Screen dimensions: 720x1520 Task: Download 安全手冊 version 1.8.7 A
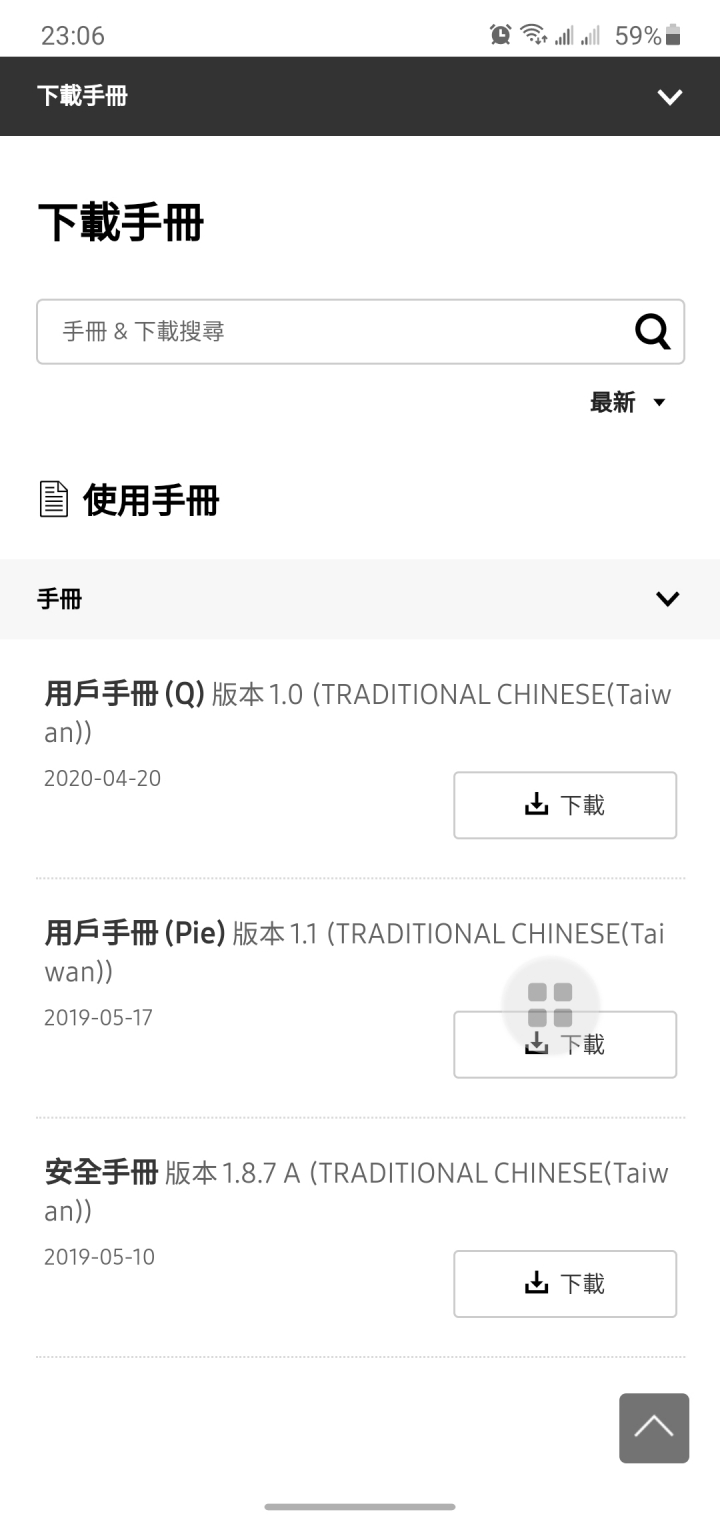point(565,1284)
